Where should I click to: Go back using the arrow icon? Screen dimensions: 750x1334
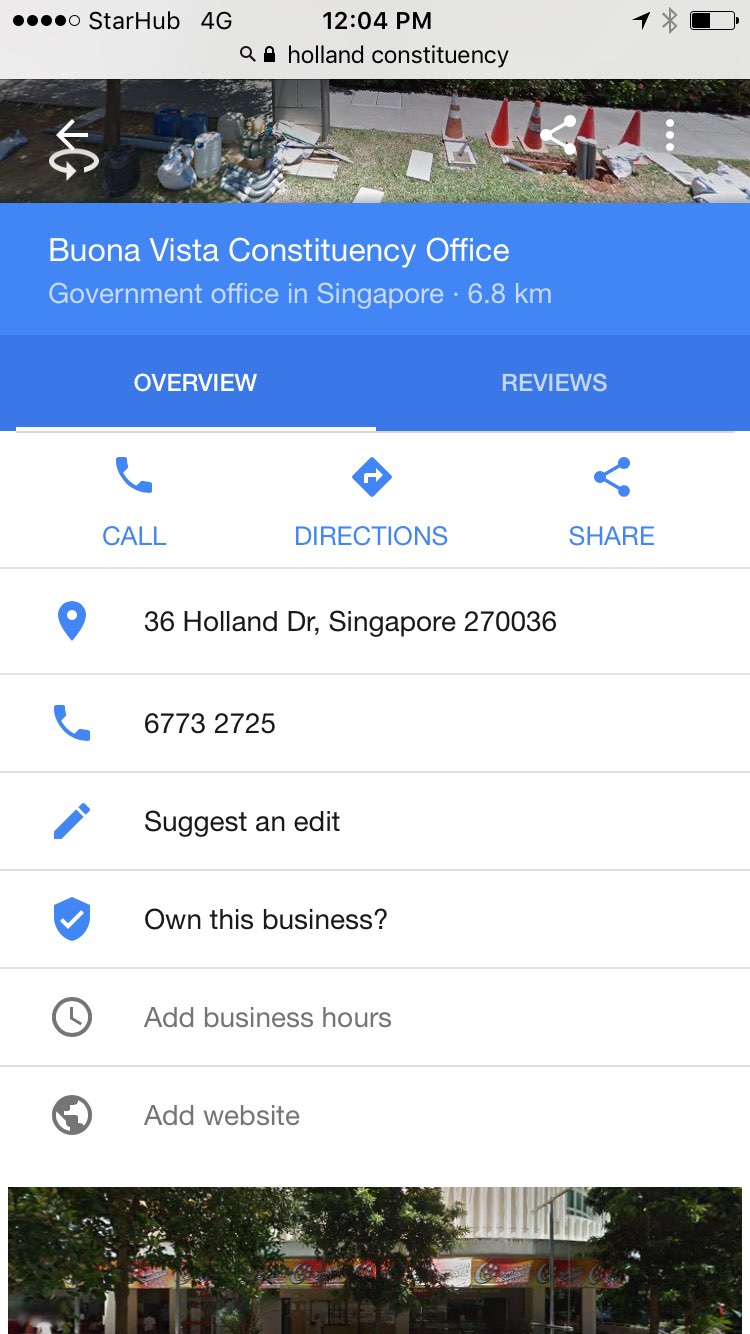click(73, 137)
